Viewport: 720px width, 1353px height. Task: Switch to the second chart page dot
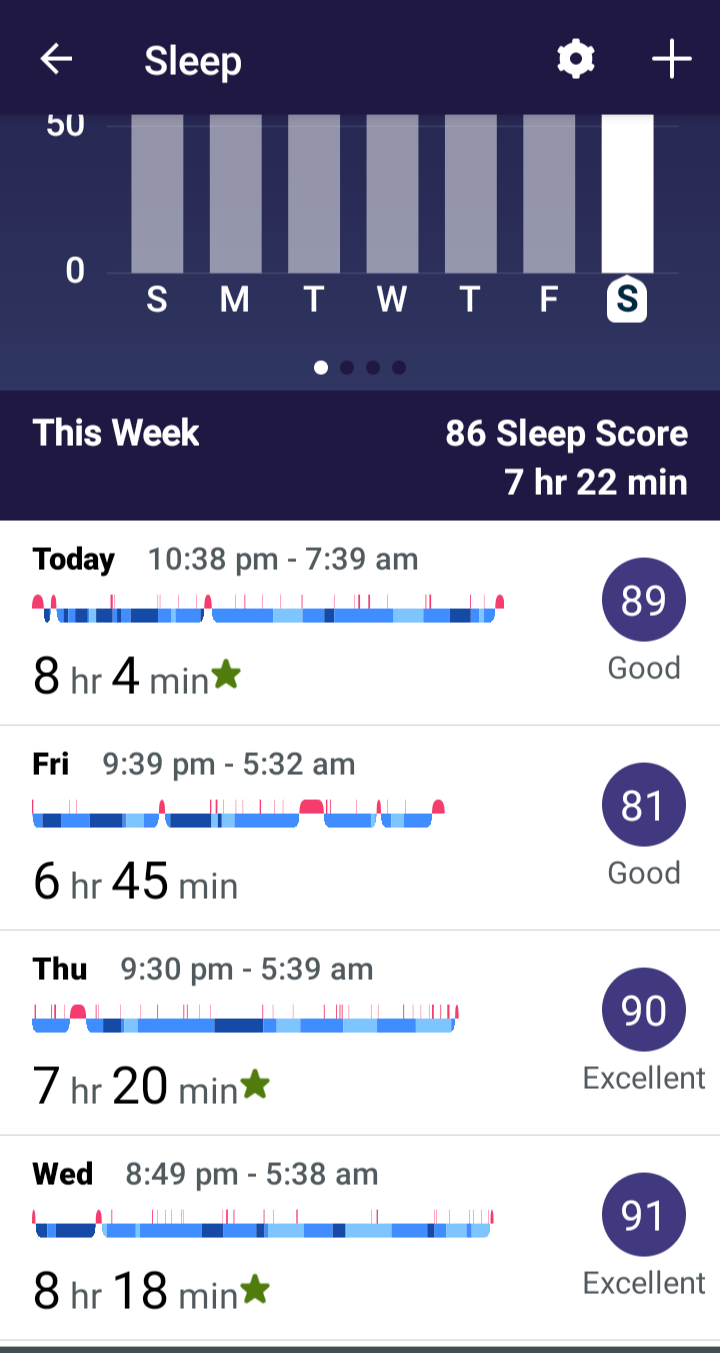pyautogui.click(x=347, y=367)
